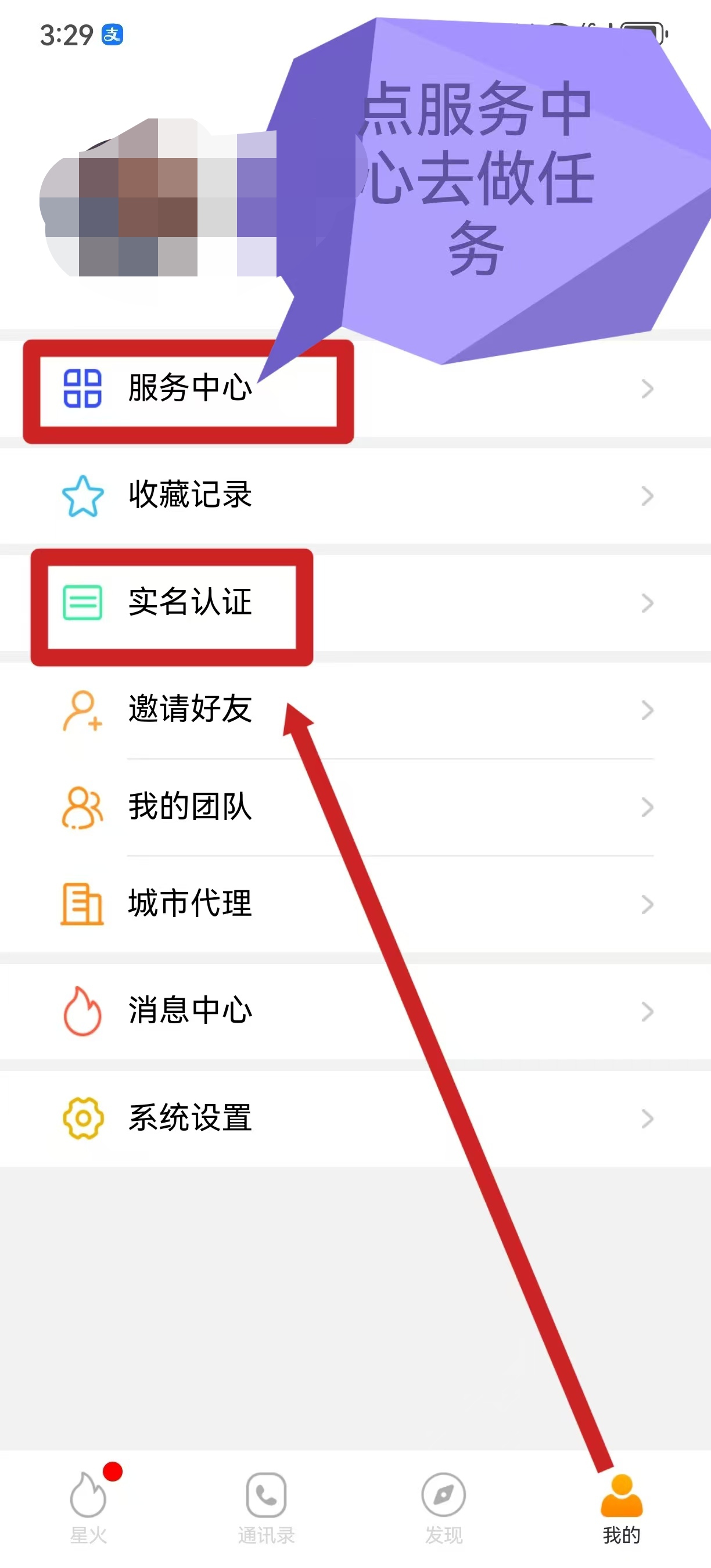This screenshot has width=711, height=1568.
Task: Open 收藏记录 row
Action: 355,495
